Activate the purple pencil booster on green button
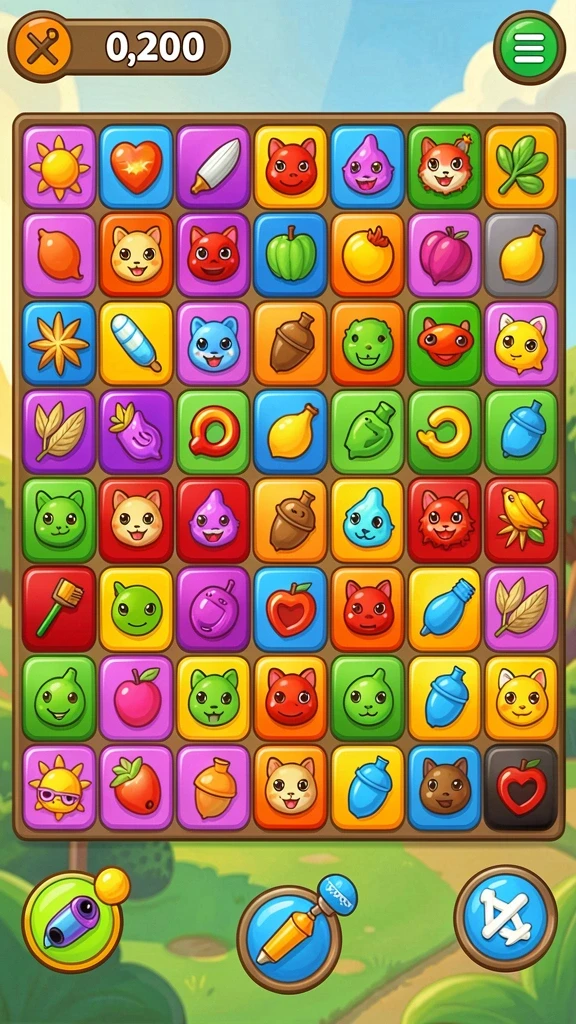Screen dimensions: 576x1024 [x=72, y=921]
